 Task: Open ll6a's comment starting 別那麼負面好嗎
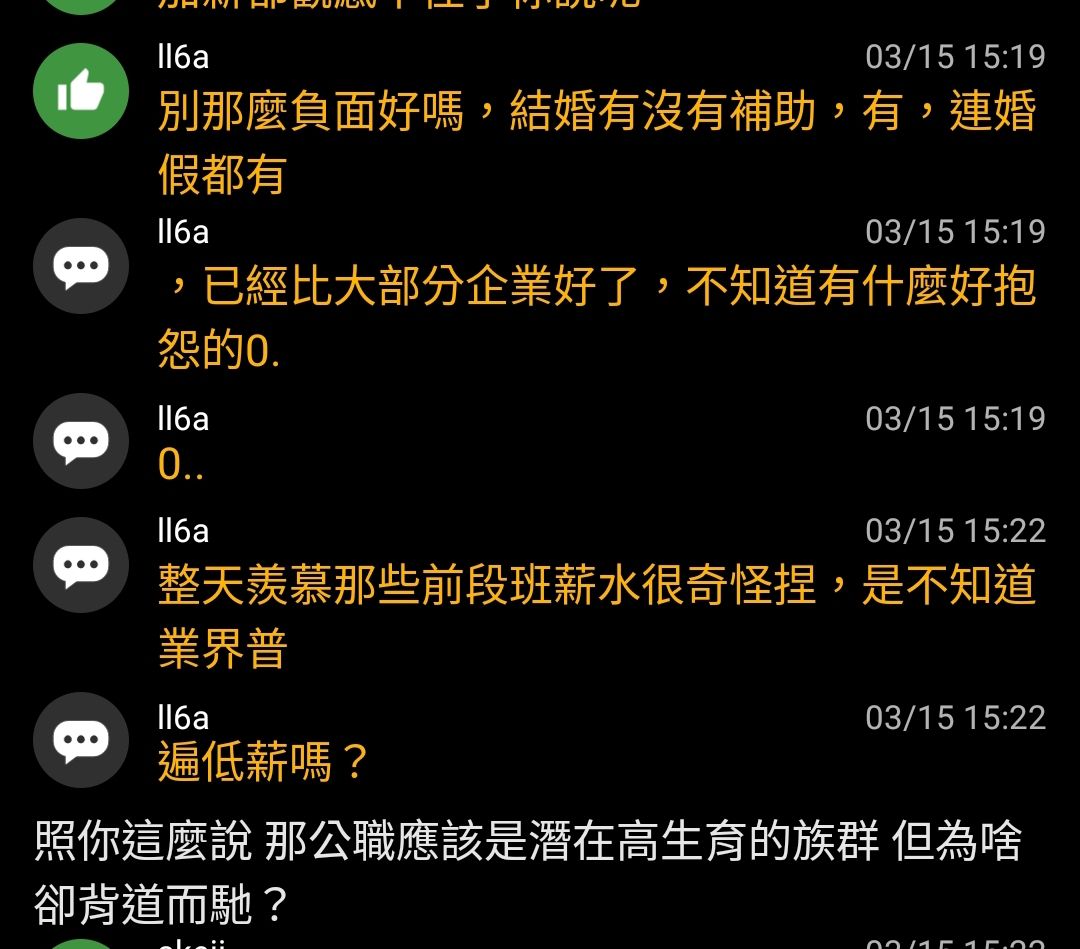pyautogui.click(x=596, y=142)
